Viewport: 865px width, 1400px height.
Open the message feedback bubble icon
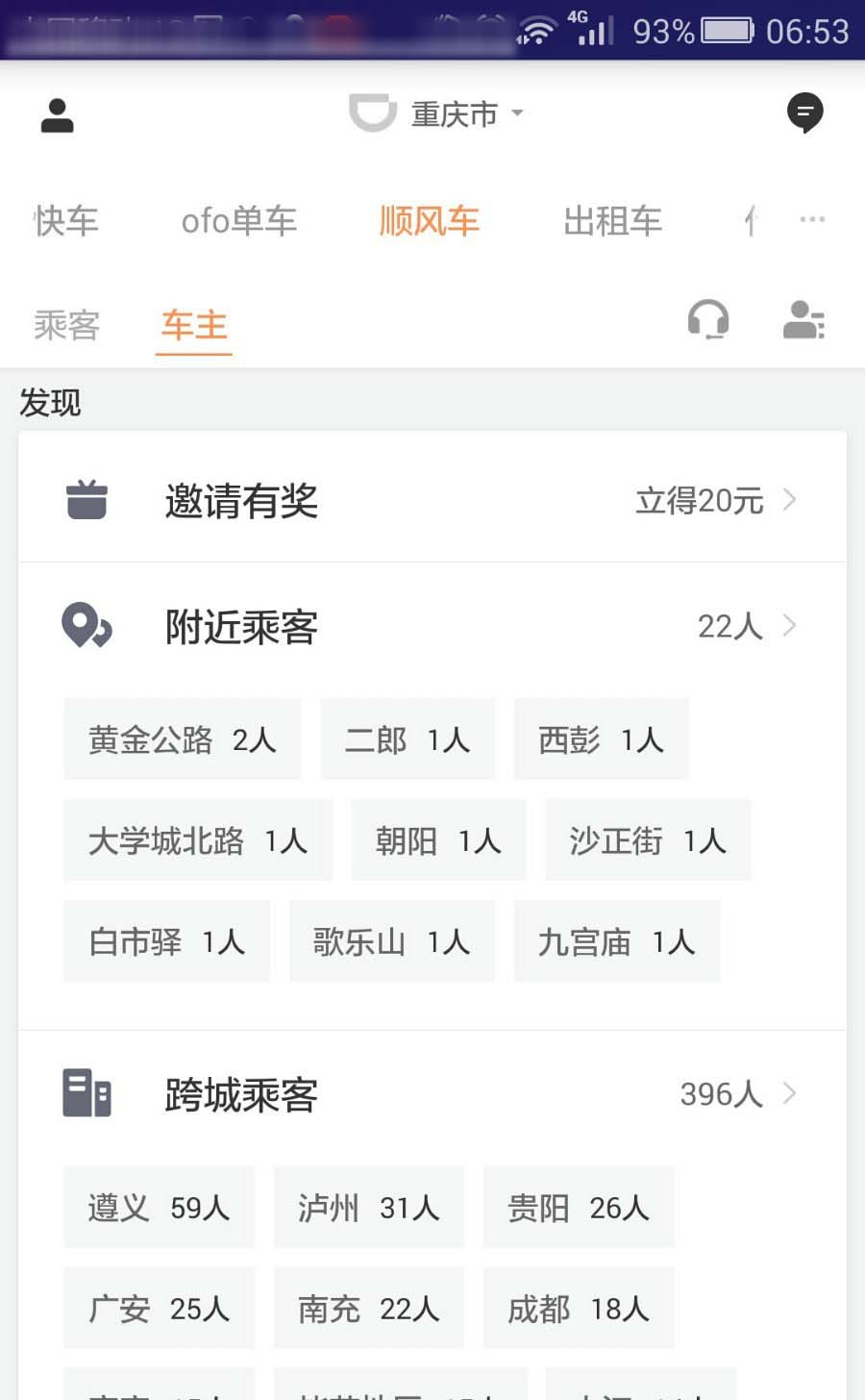tap(806, 112)
